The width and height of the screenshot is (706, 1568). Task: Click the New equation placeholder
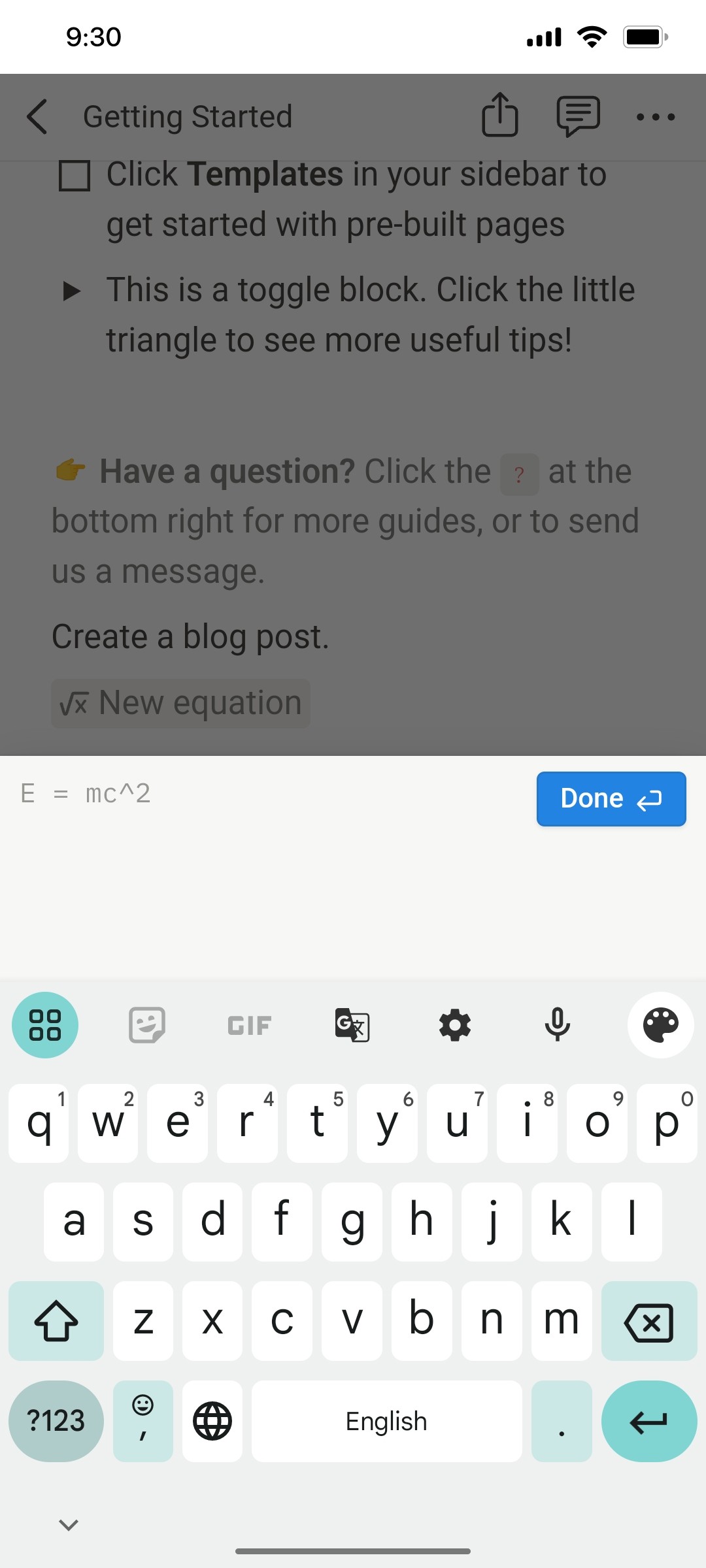[180, 702]
